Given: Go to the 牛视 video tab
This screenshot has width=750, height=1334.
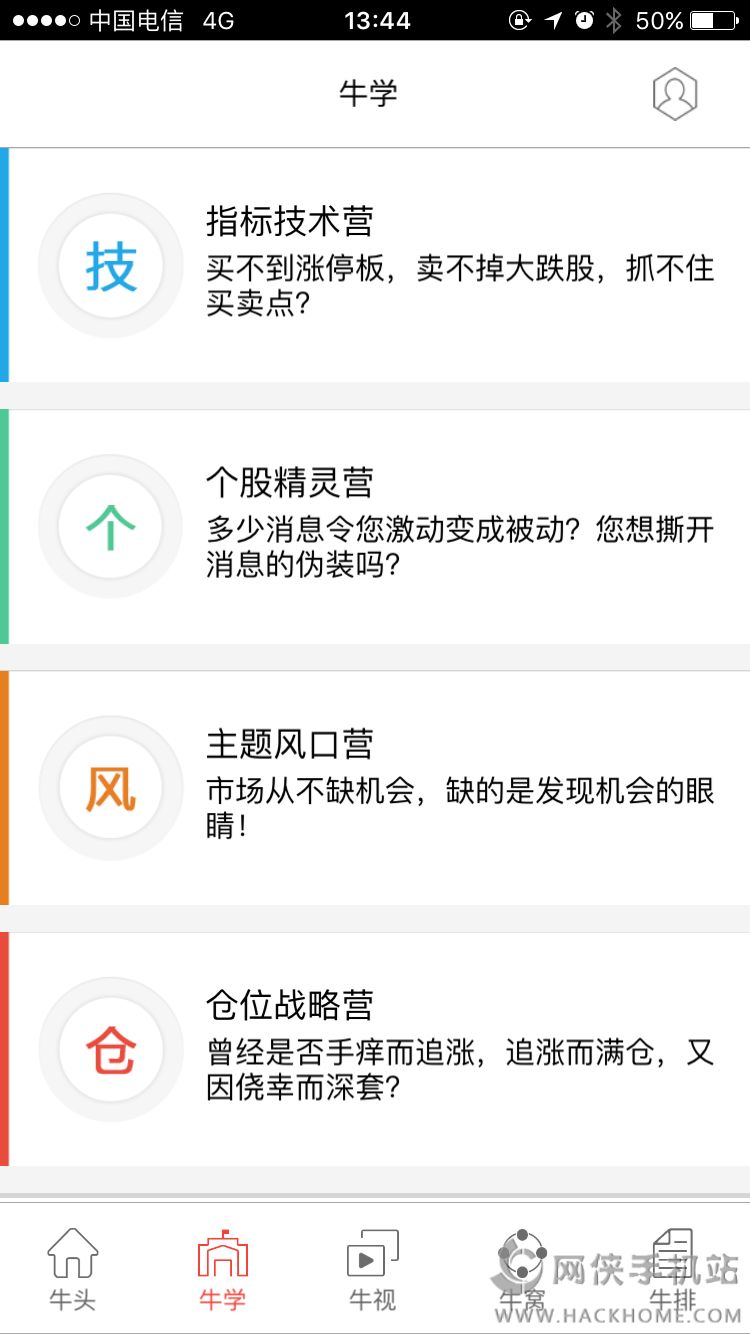Looking at the screenshot, I should pyautogui.click(x=372, y=1268).
